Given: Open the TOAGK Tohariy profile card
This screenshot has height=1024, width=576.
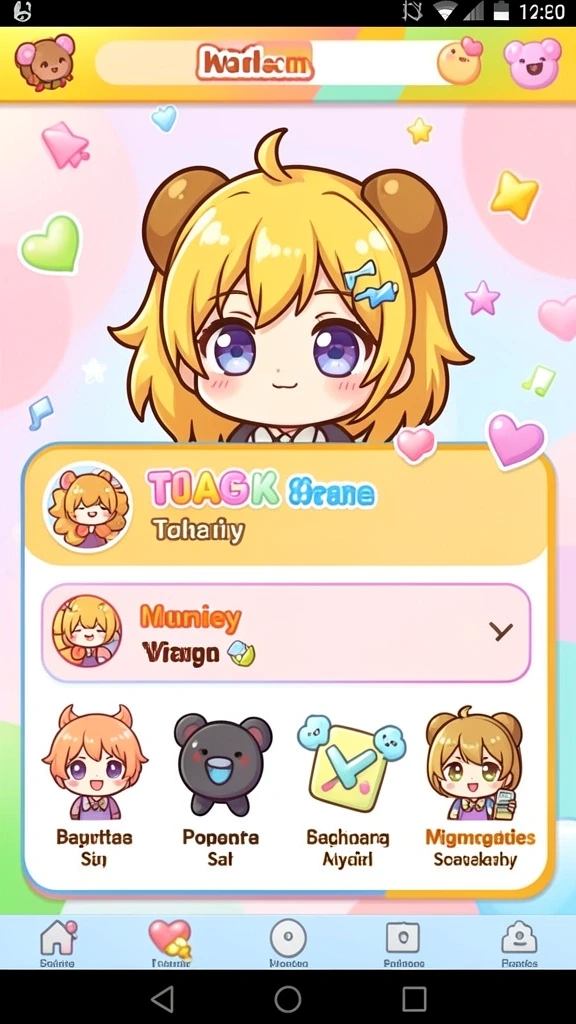Looking at the screenshot, I should (286, 508).
